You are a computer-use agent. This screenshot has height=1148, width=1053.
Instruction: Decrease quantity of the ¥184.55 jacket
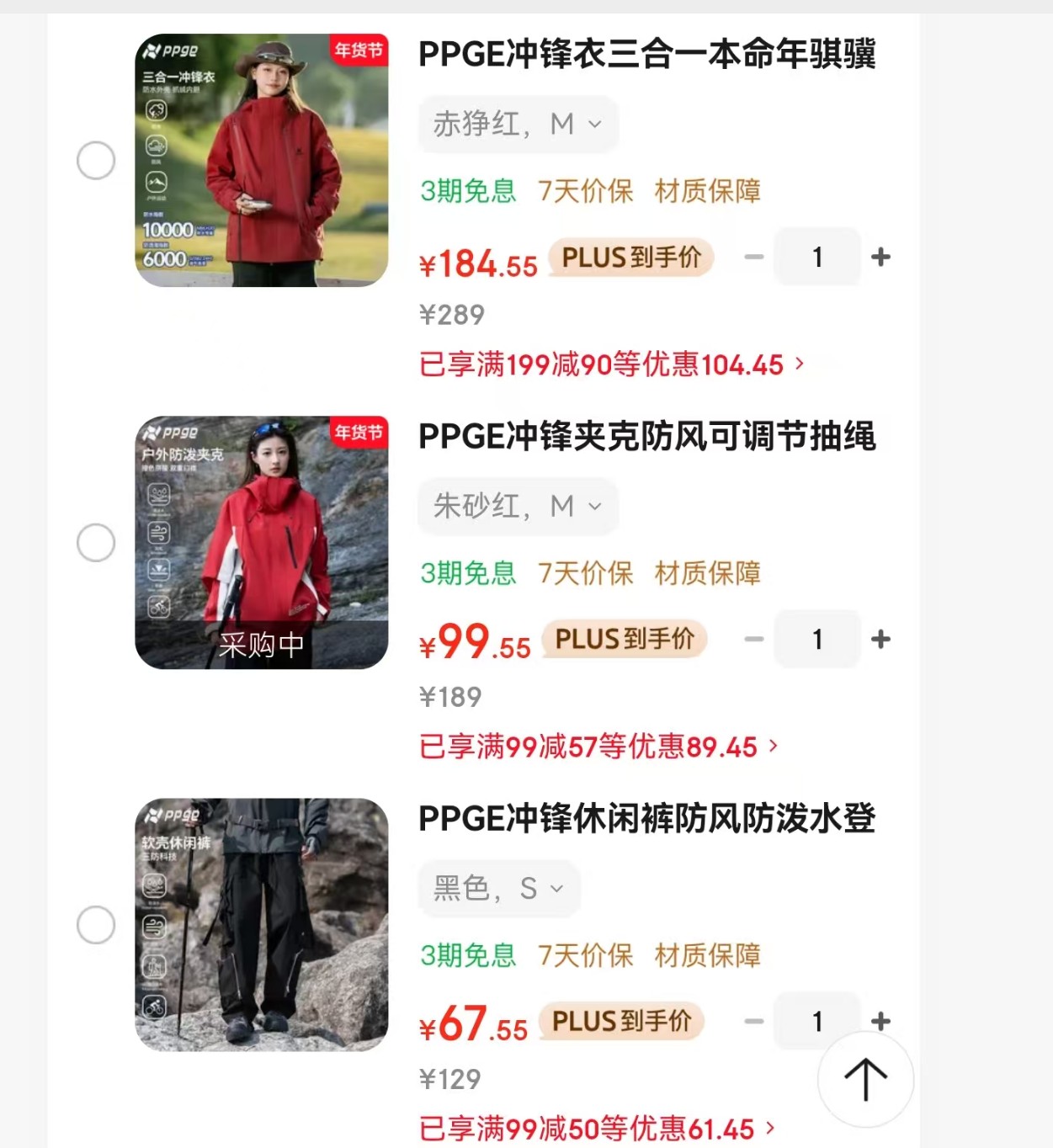coord(754,257)
